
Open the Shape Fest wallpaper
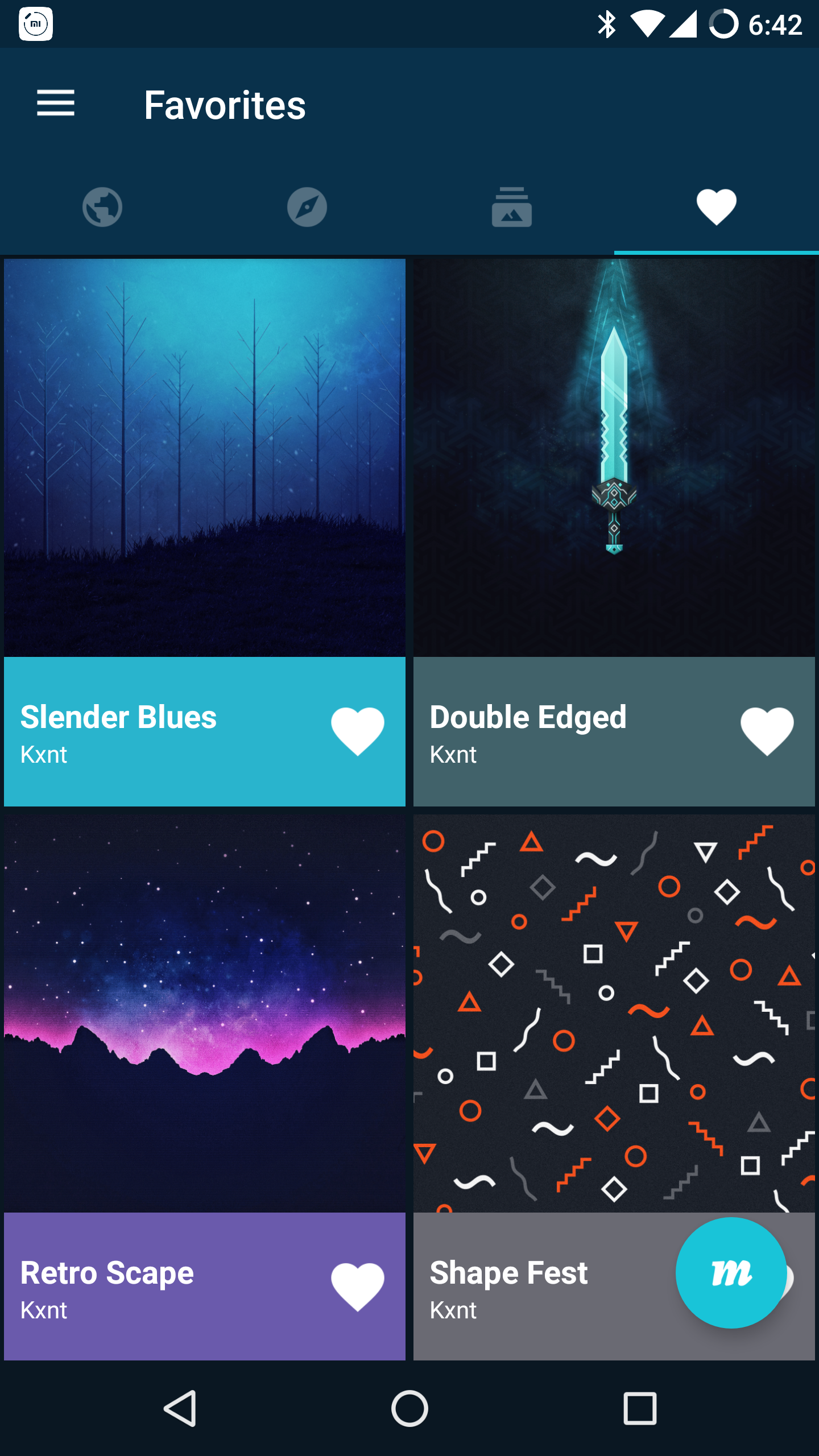click(x=614, y=1012)
